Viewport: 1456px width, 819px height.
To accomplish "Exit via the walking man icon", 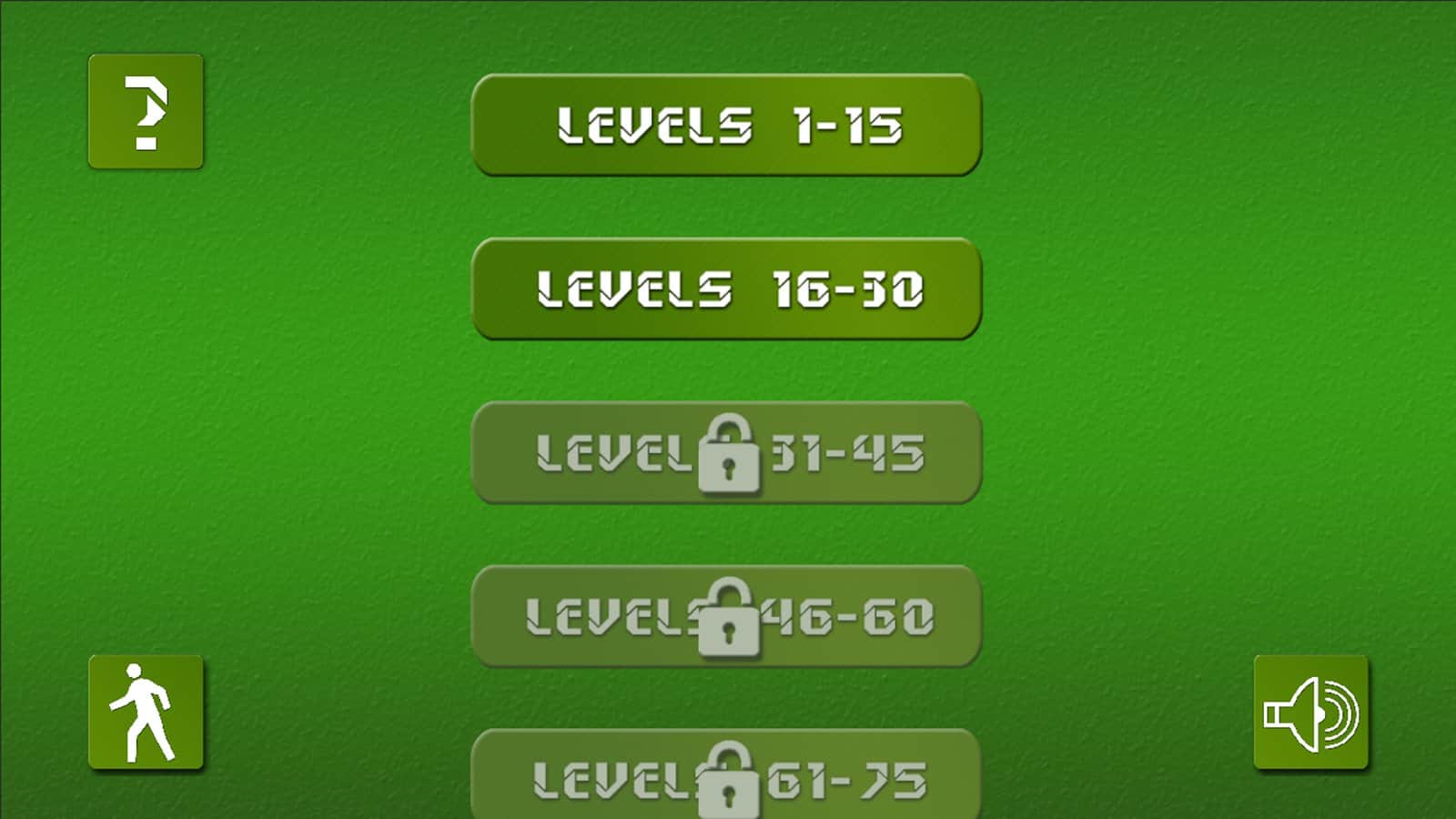I will pyautogui.click(x=146, y=713).
